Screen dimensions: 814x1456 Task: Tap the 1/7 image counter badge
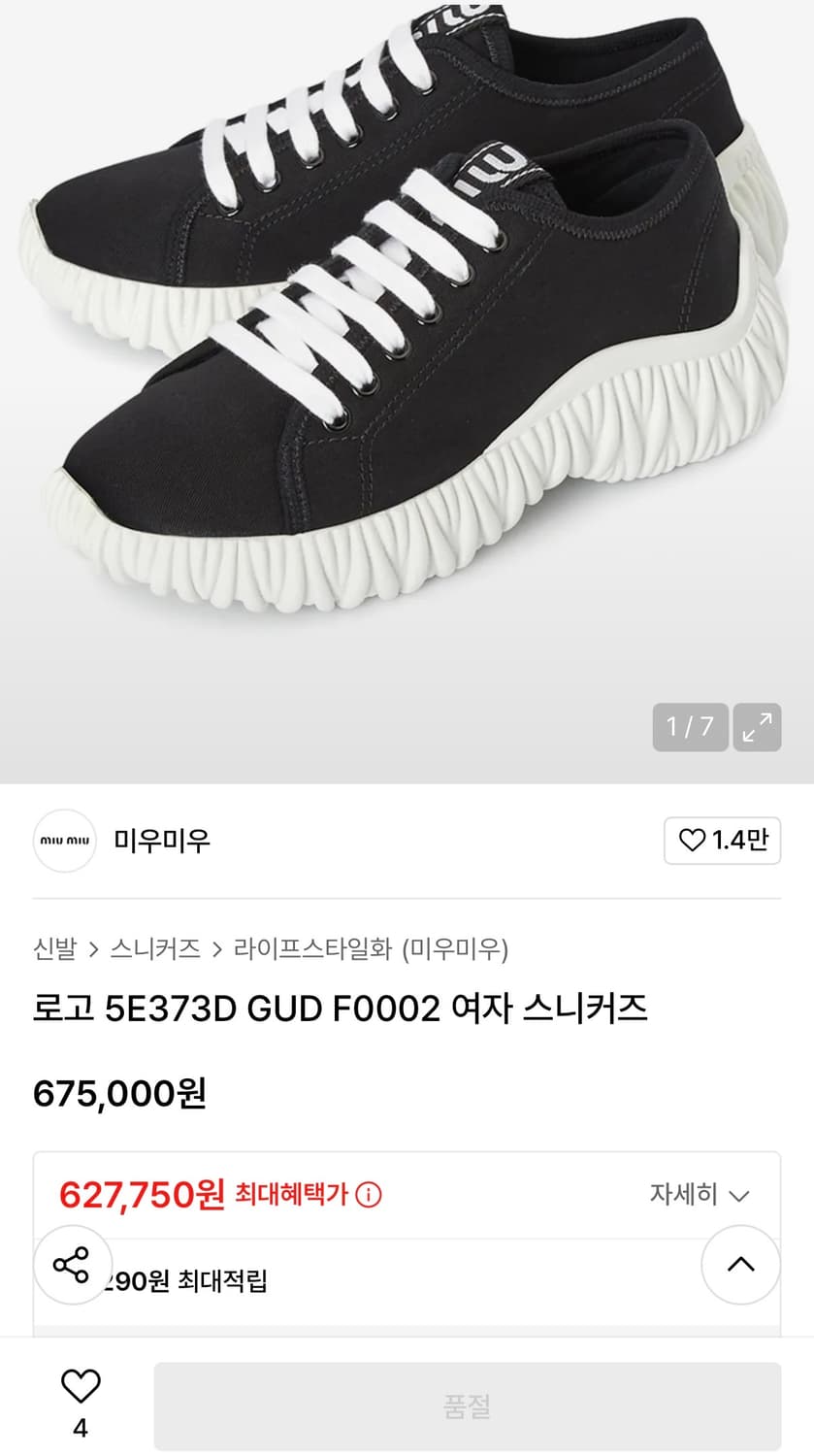tap(690, 728)
